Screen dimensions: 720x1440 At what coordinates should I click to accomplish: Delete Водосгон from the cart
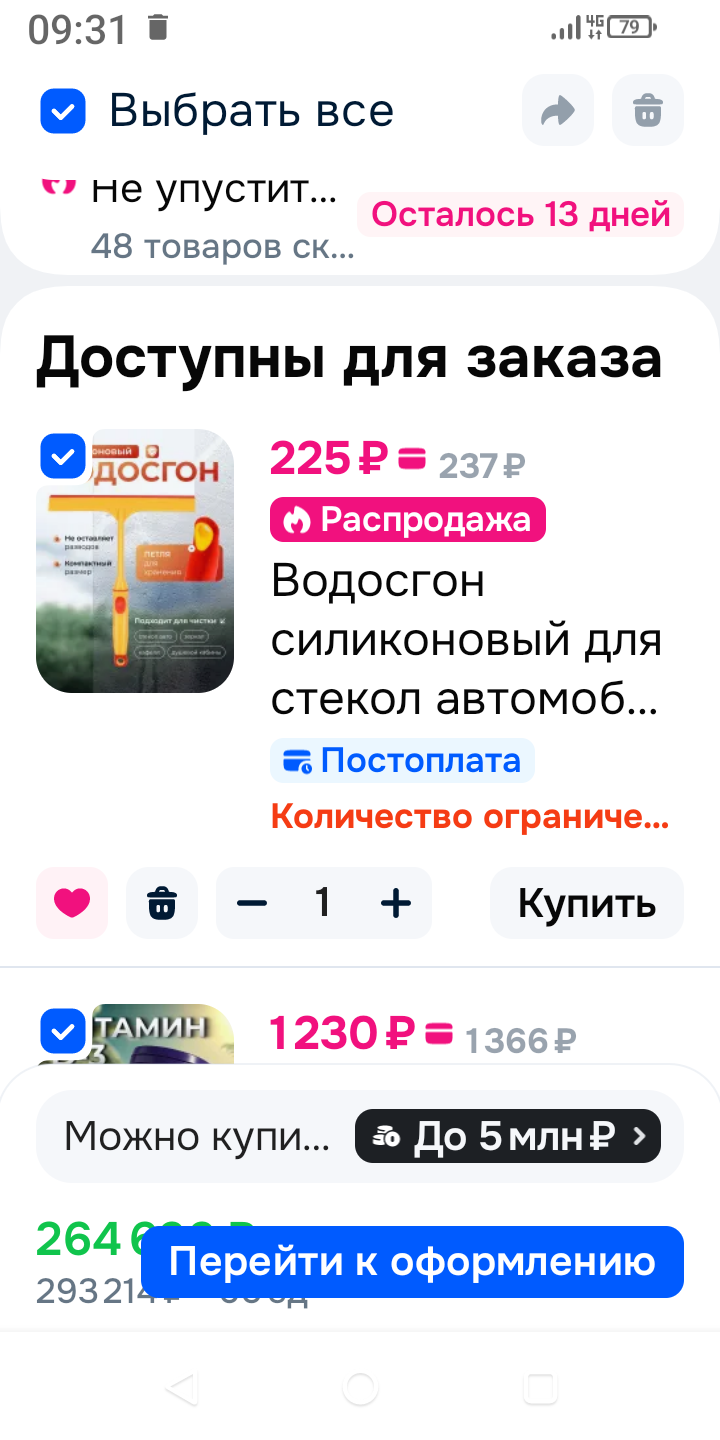pyautogui.click(x=162, y=903)
